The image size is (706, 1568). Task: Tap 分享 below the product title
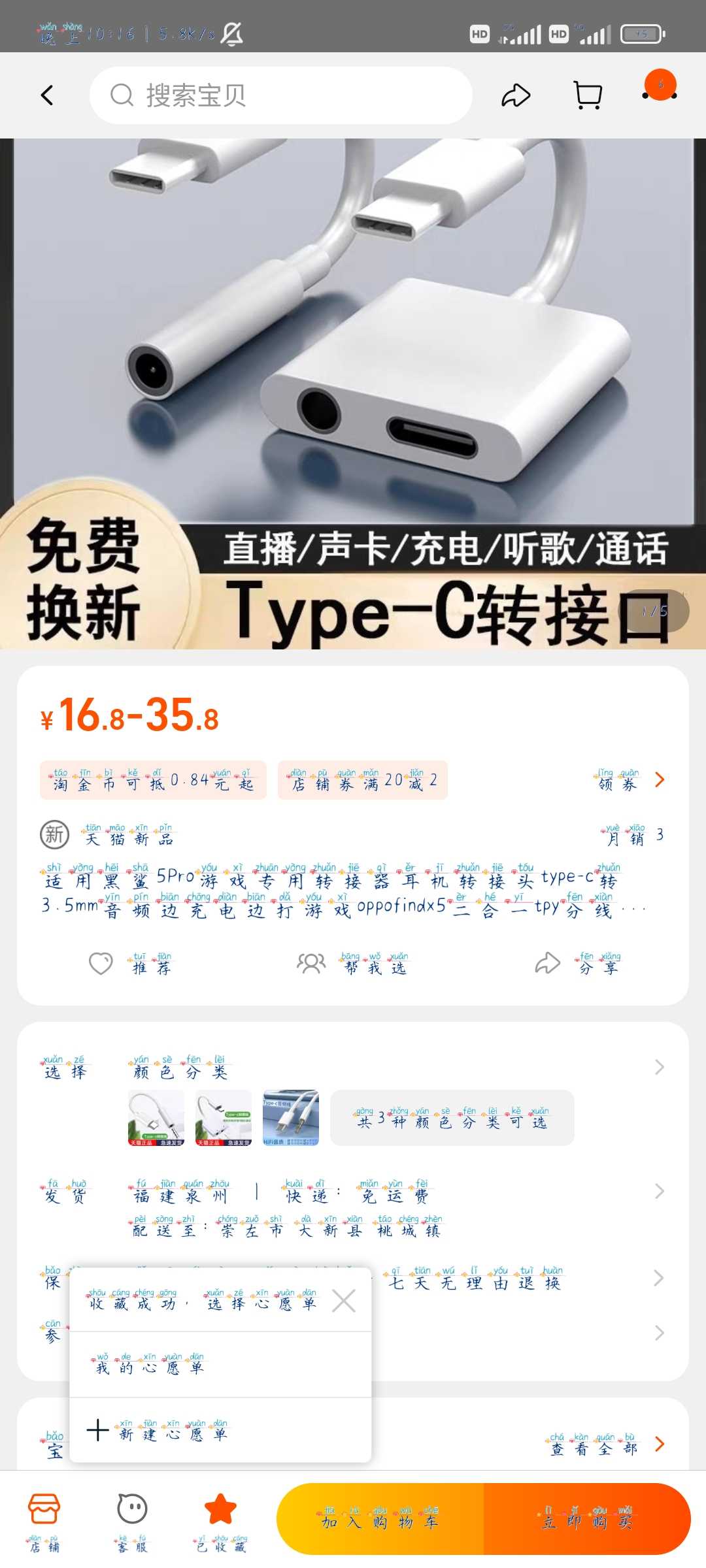(577, 964)
